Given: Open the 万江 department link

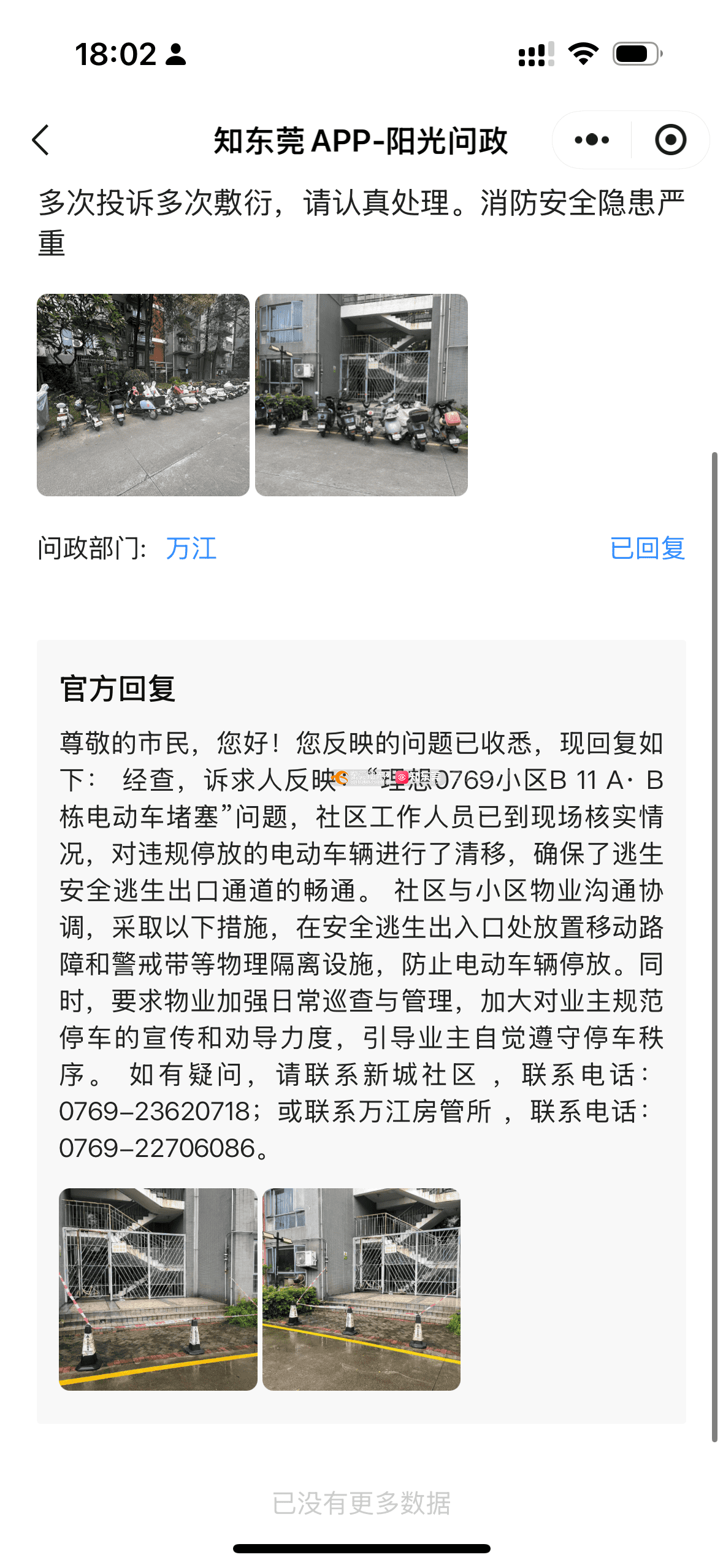Looking at the screenshot, I should pyautogui.click(x=191, y=548).
